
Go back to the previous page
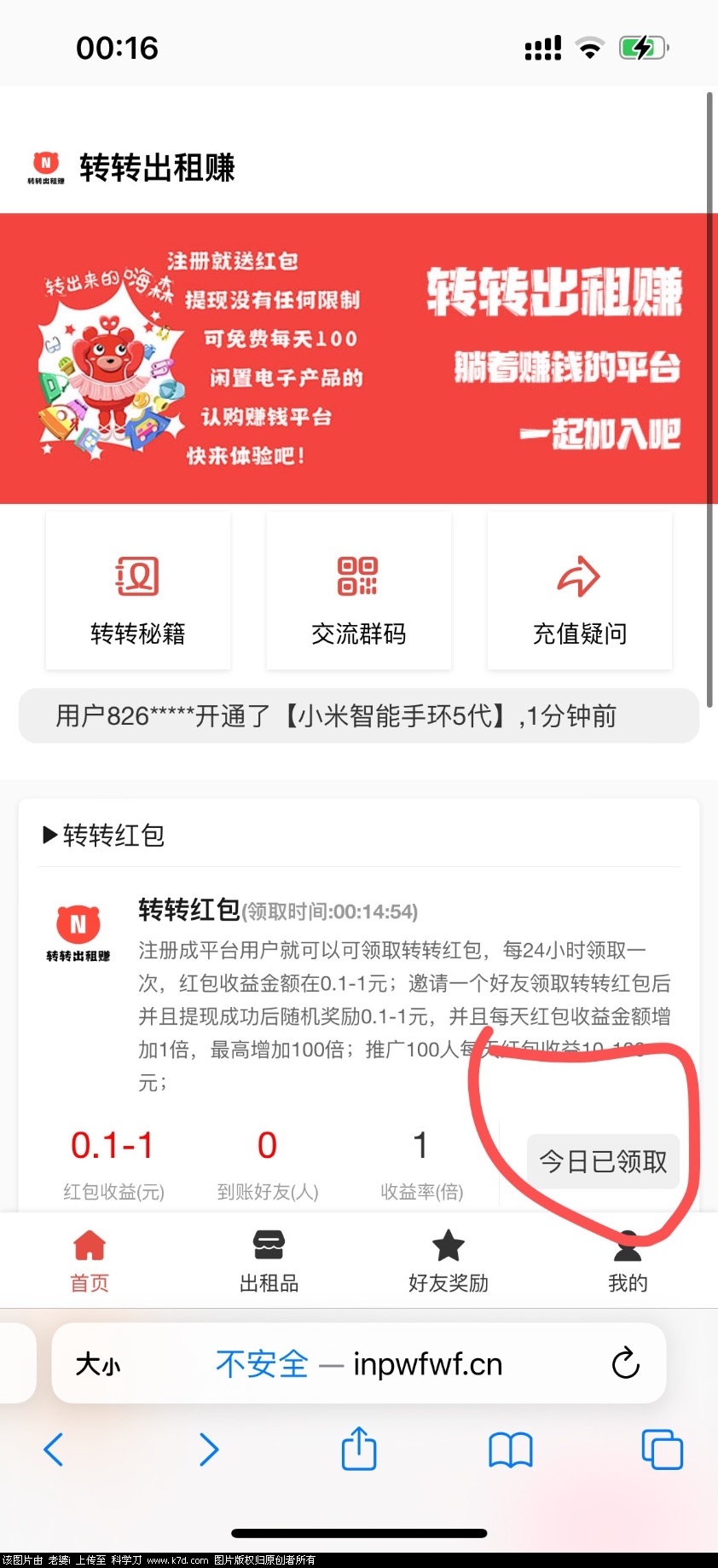coord(53,1449)
